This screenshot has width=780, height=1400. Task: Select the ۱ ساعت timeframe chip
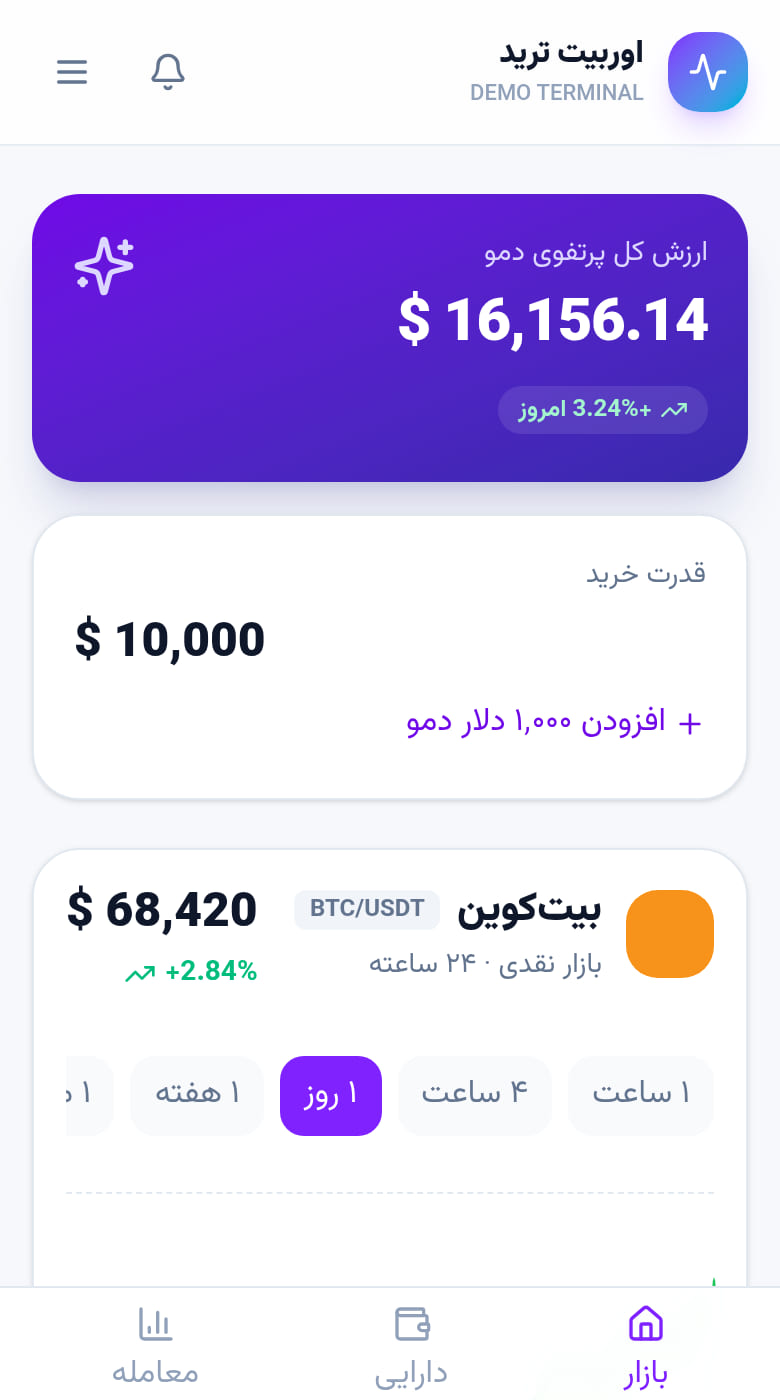coord(641,1095)
